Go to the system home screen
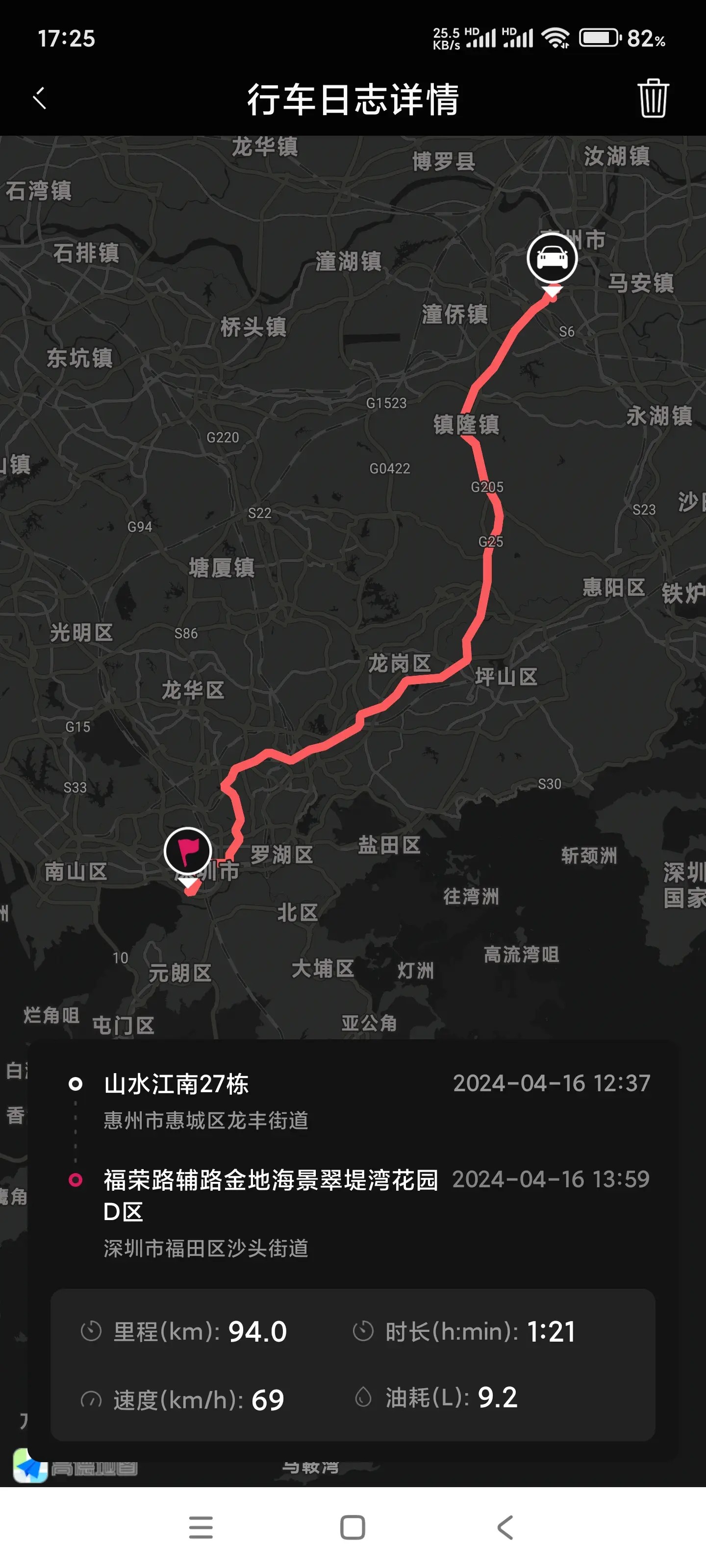Viewport: 706px width, 1568px height. [x=353, y=1528]
